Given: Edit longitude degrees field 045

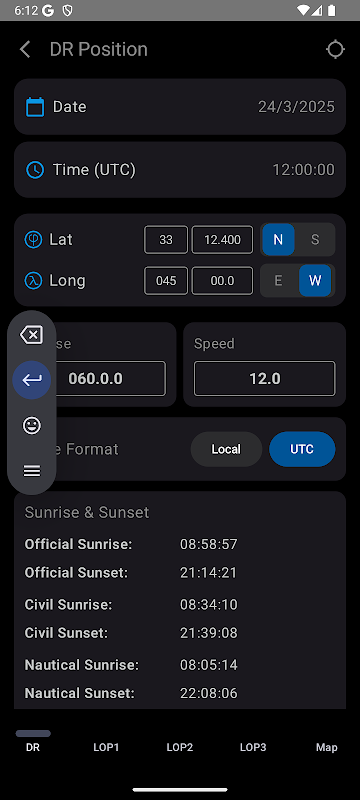Looking at the screenshot, I should [166, 281].
